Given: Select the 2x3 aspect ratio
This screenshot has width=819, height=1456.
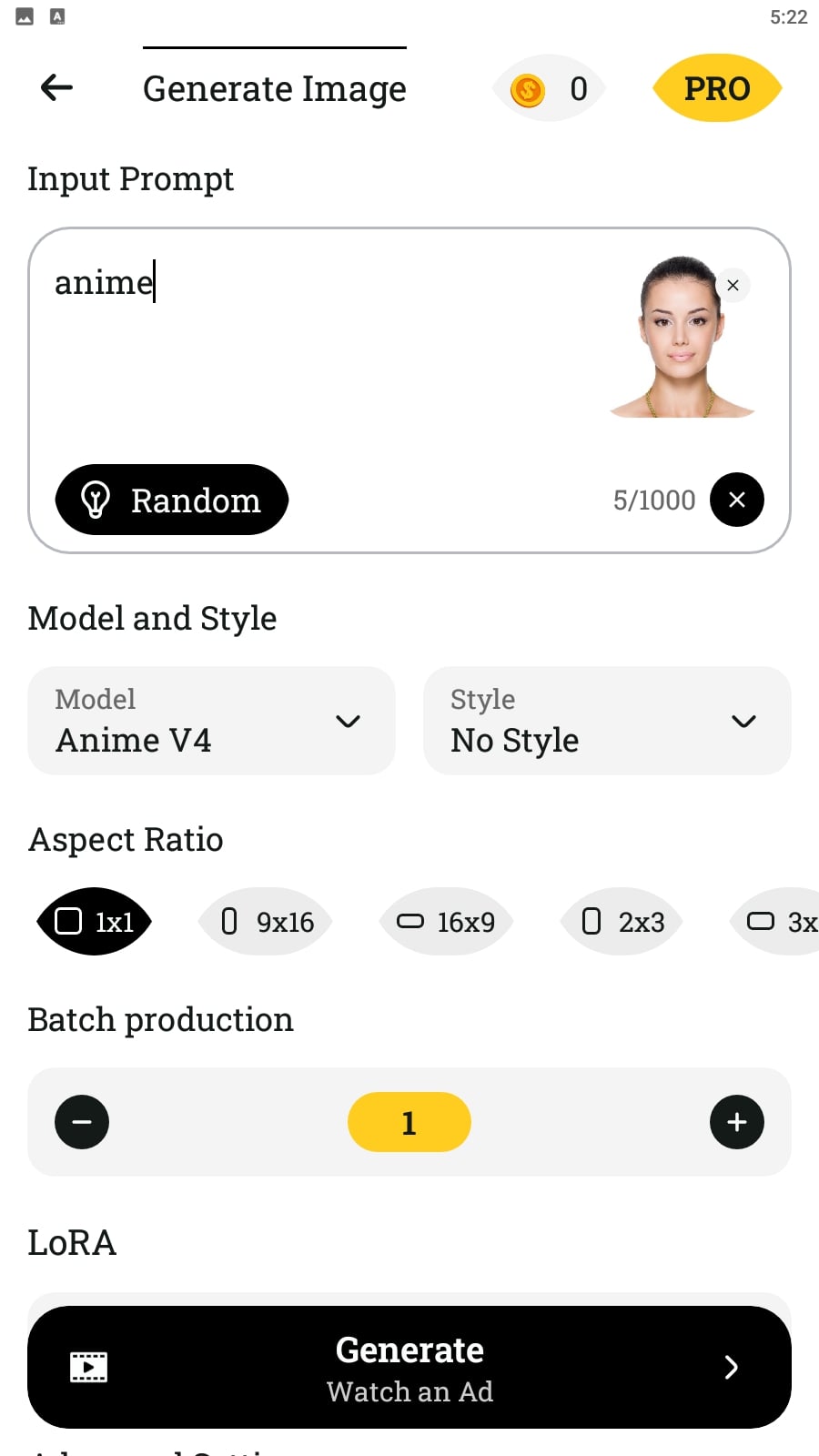Looking at the screenshot, I should click(x=622, y=922).
